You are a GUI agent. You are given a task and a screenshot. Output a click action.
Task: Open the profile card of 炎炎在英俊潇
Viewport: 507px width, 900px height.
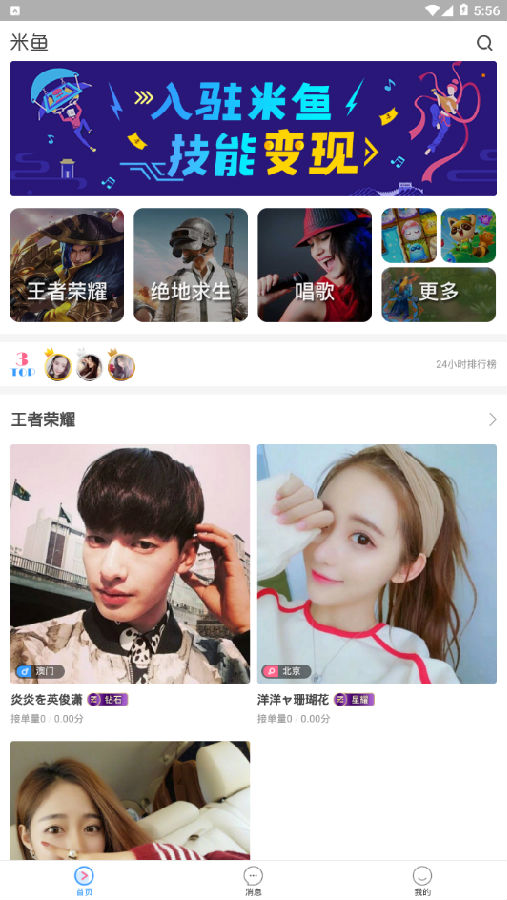130,584
